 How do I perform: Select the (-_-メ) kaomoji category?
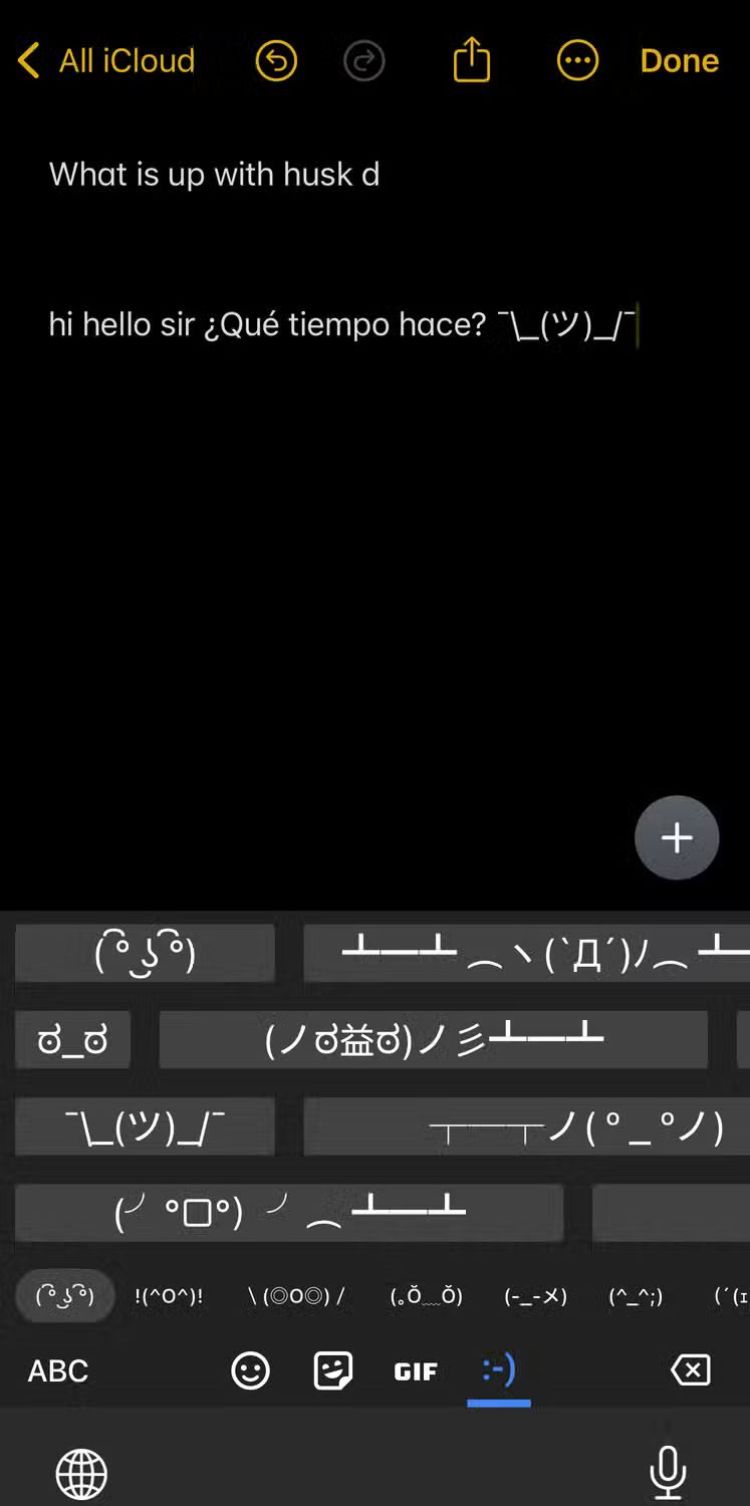pos(536,1297)
